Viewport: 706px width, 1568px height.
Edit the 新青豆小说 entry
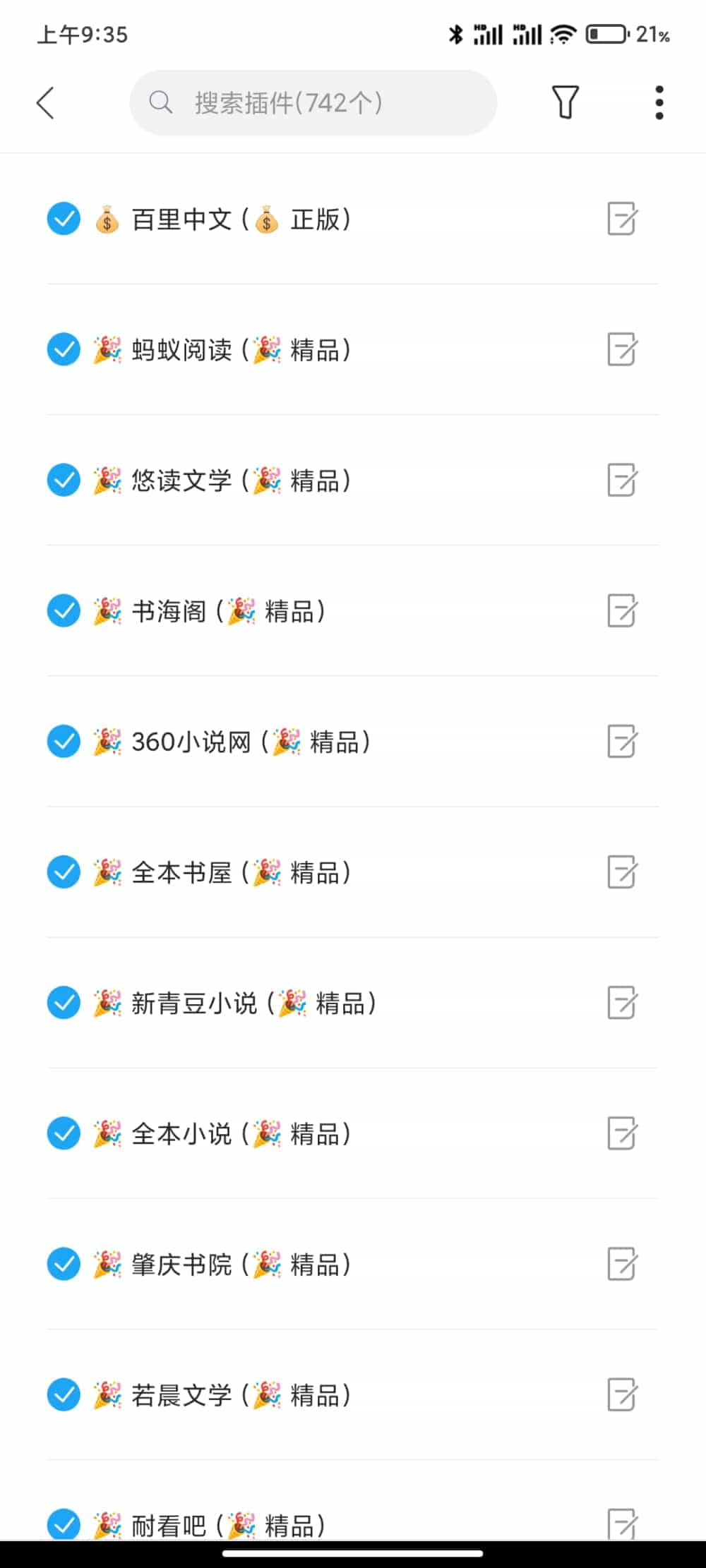point(622,1003)
